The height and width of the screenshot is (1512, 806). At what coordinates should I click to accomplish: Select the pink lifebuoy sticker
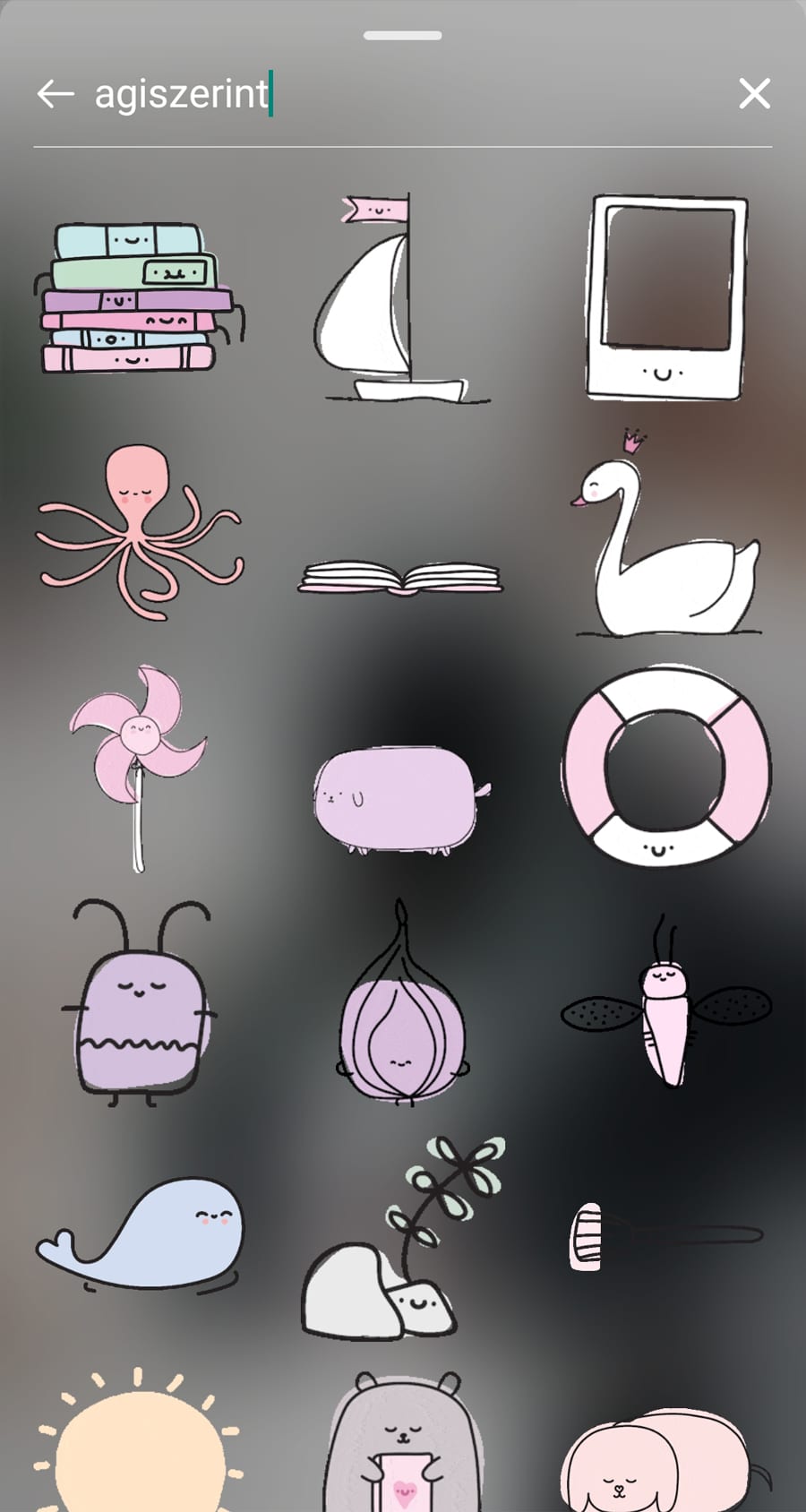666,767
